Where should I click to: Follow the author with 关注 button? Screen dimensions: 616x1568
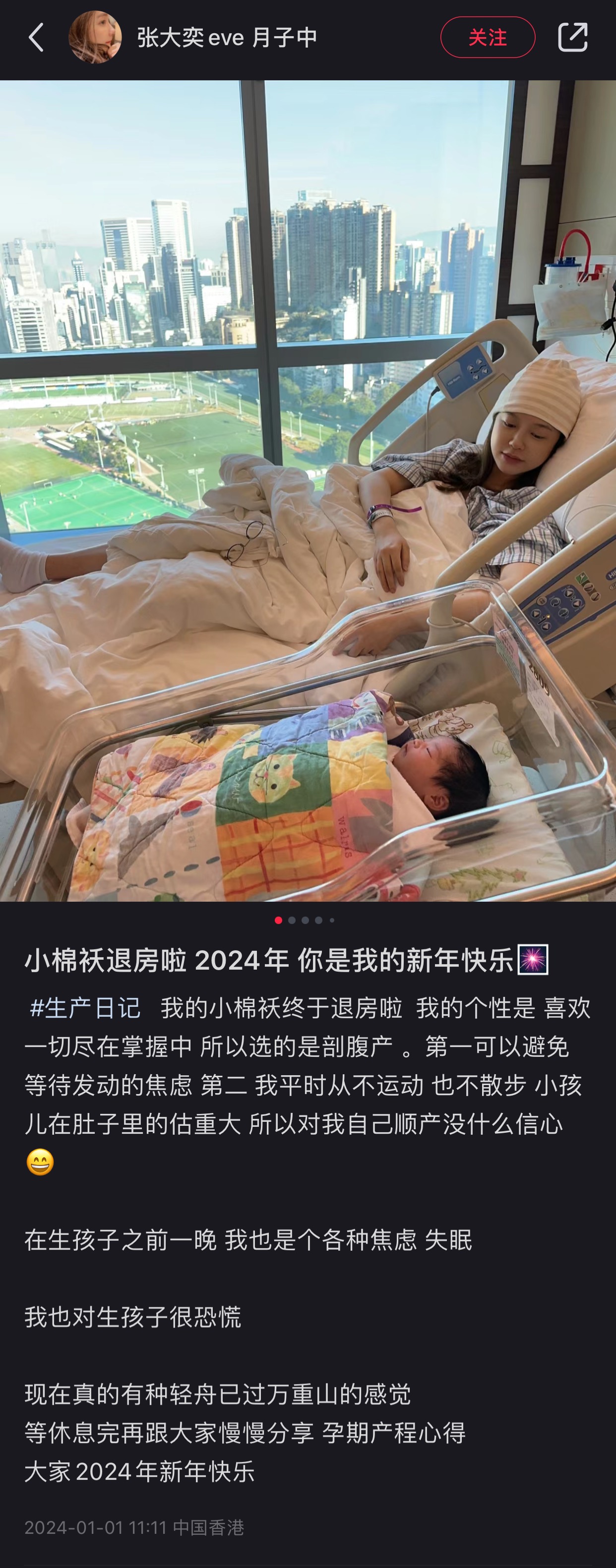coord(487,38)
